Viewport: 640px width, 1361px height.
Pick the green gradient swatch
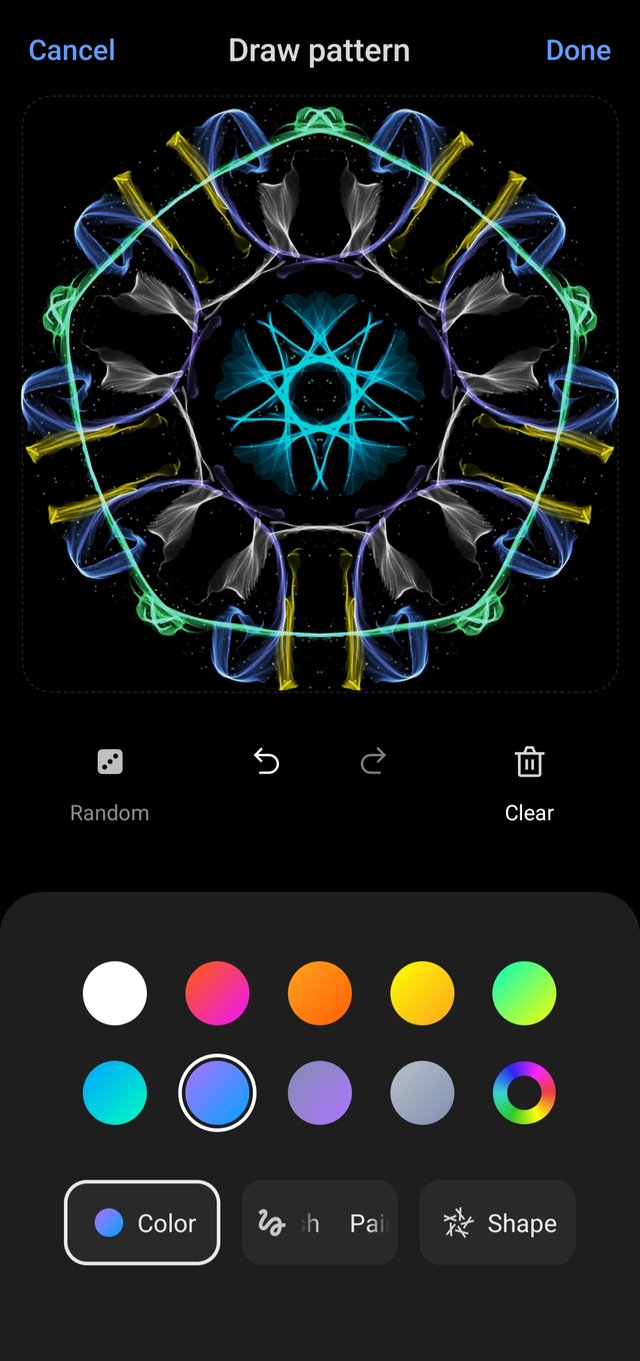(524, 993)
